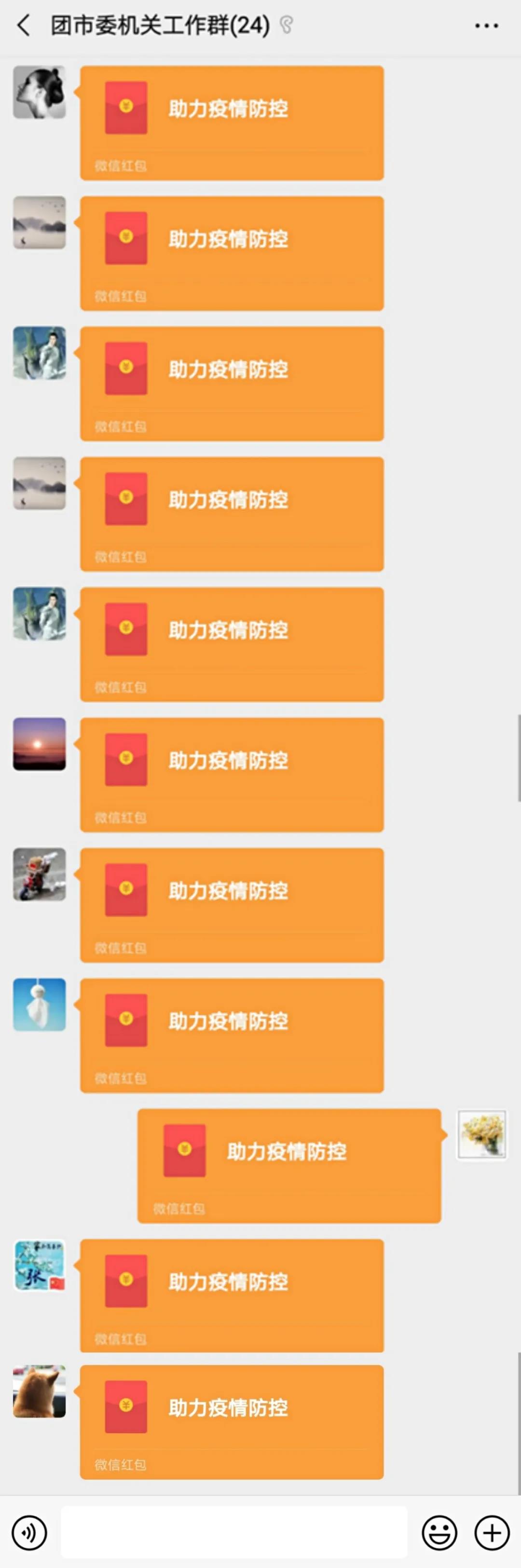Image resolution: width=521 pixels, height=1568 pixels.
Task: Open the emoji picker
Action: tap(439, 1532)
